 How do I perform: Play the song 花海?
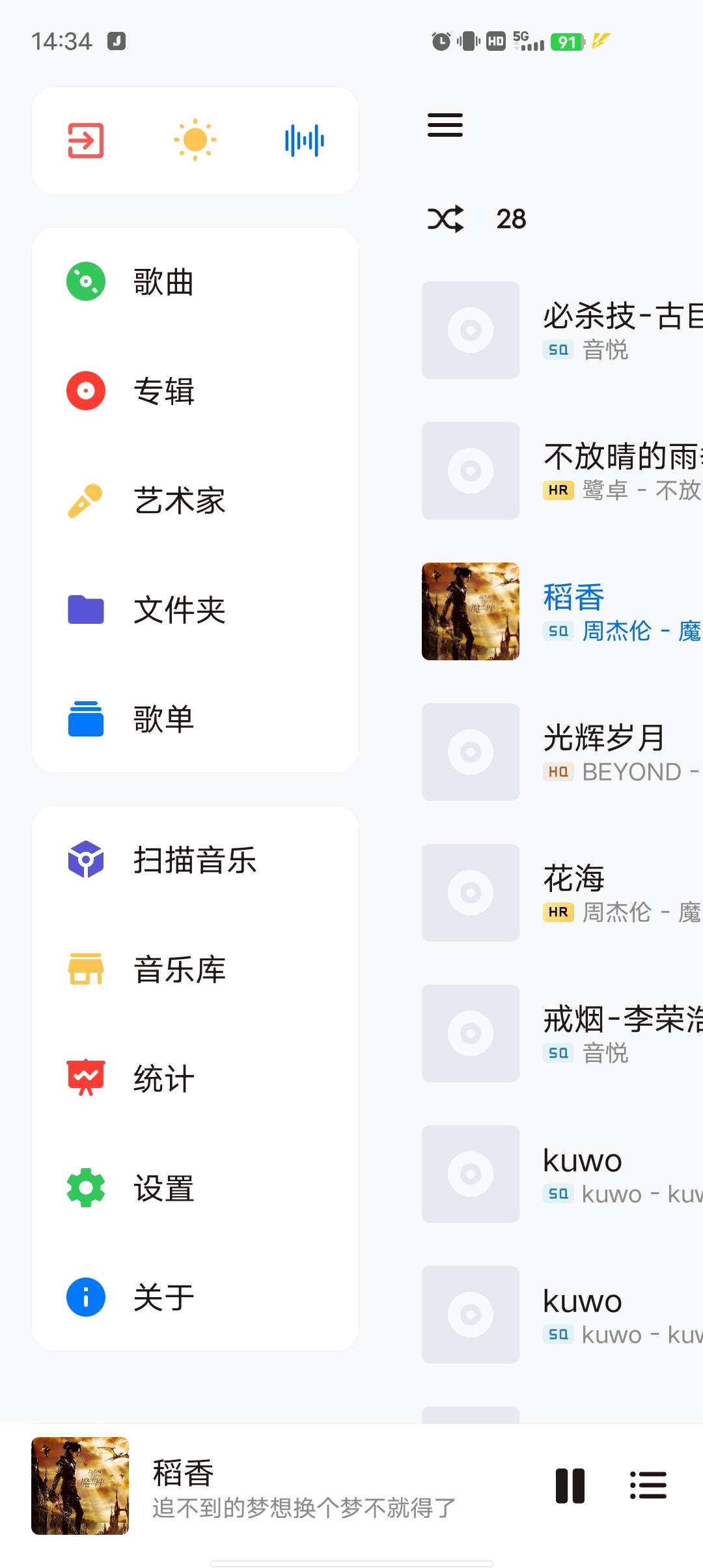(x=574, y=892)
